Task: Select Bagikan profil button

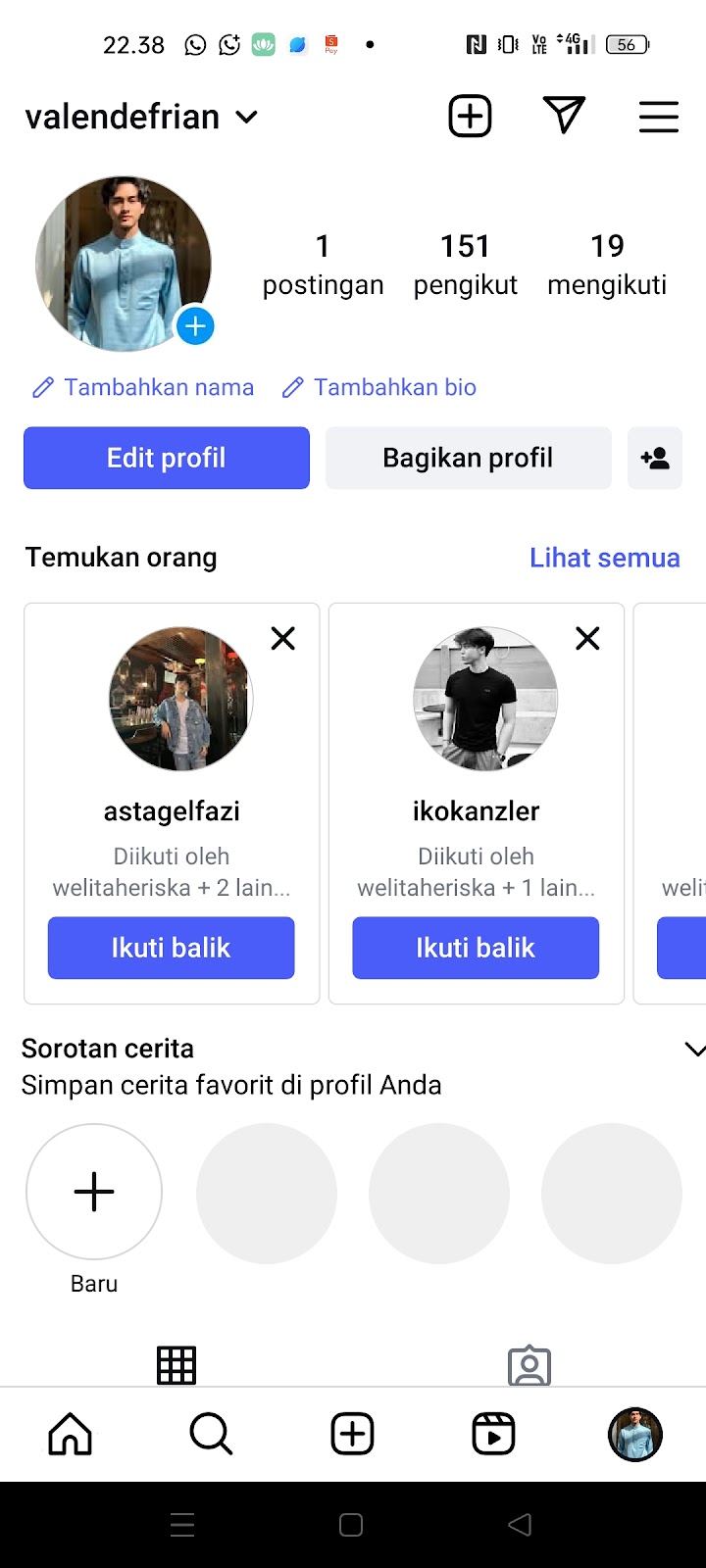Action: tap(468, 458)
